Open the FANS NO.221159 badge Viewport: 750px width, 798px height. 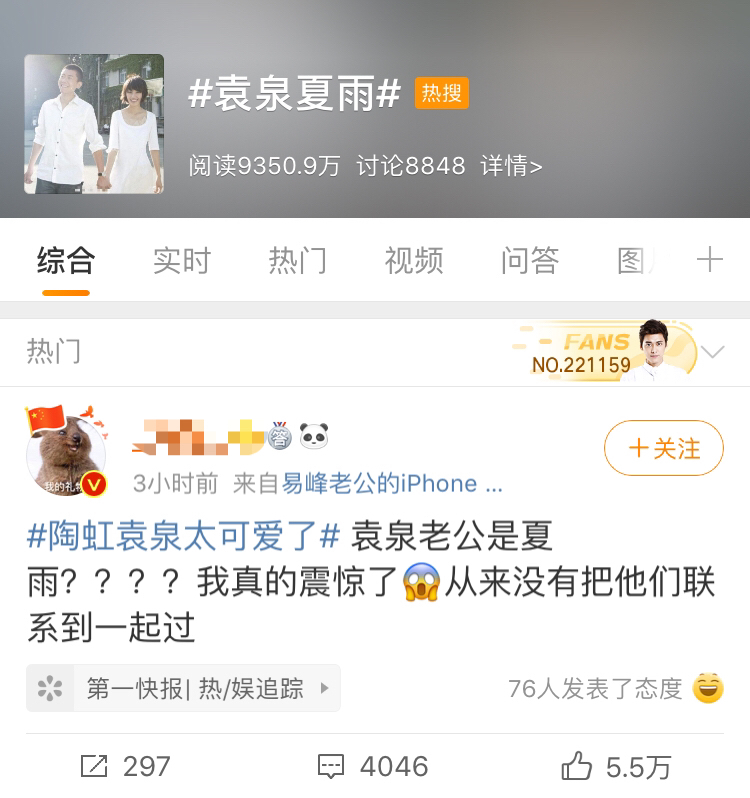[605, 352]
